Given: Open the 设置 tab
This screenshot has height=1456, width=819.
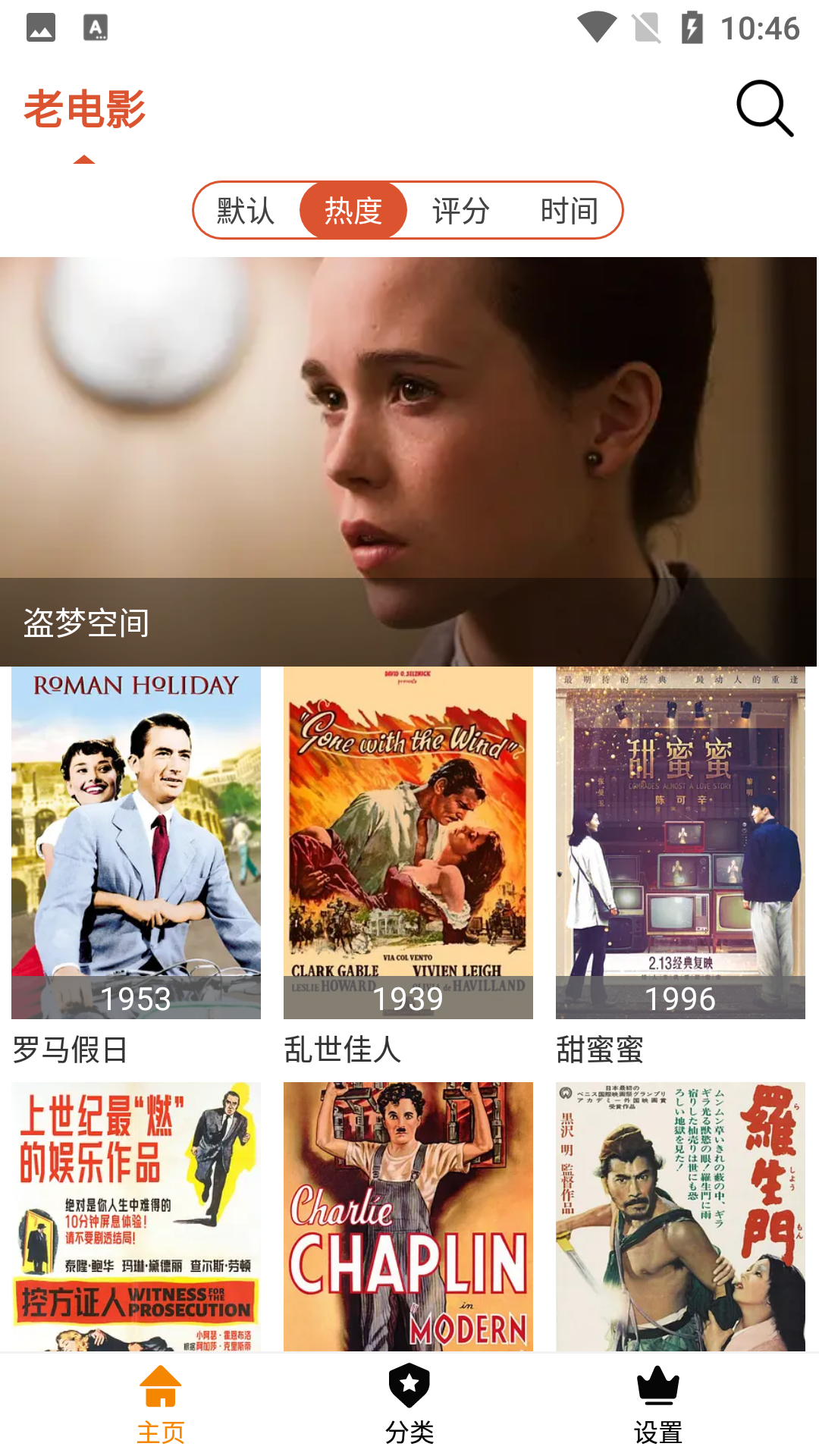Looking at the screenshot, I should (658, 1404).
